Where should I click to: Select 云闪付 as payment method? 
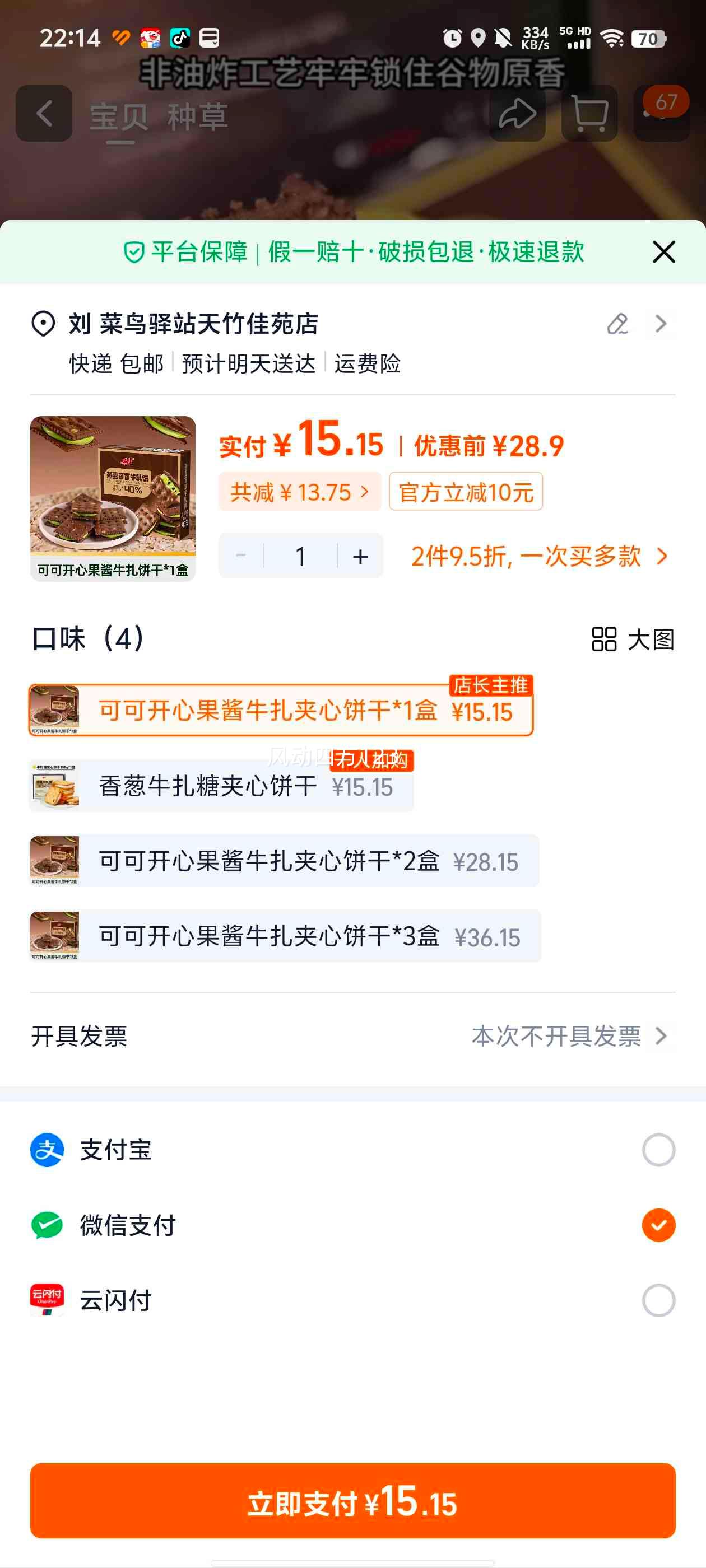(658, 1301)
